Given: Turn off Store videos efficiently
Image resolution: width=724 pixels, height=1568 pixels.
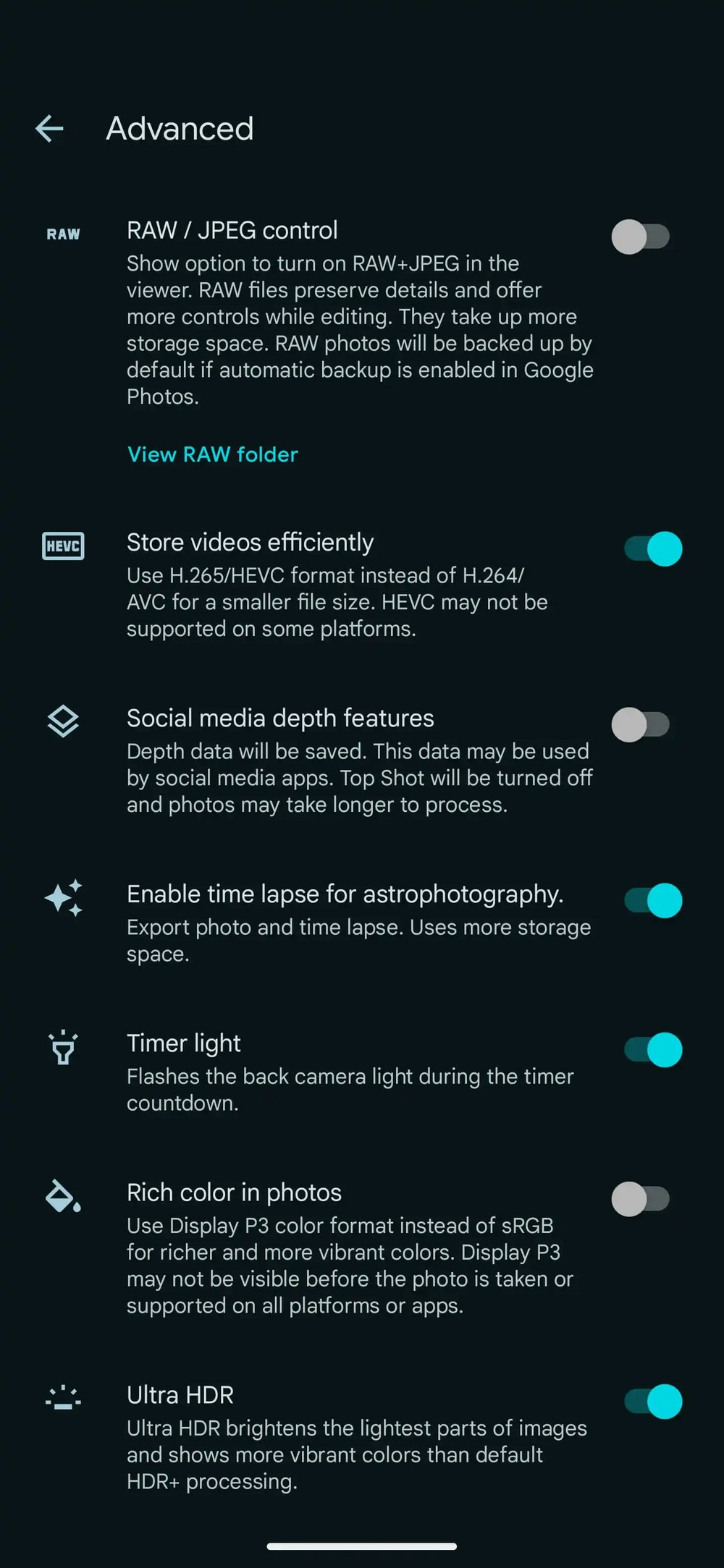Looking at the screenshot, I should pyautogui.click(x=653, y=548).
